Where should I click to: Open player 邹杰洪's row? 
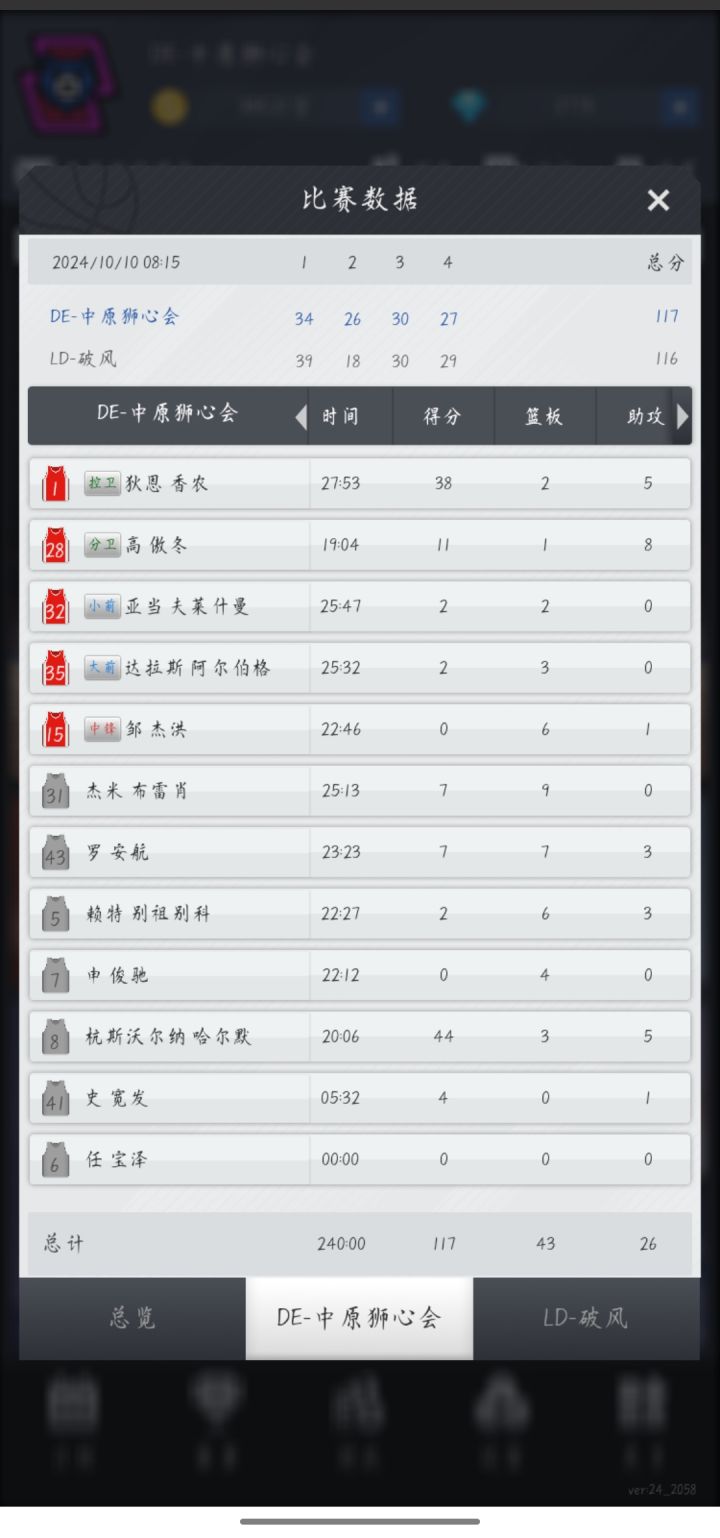click(x=360, y=730)
